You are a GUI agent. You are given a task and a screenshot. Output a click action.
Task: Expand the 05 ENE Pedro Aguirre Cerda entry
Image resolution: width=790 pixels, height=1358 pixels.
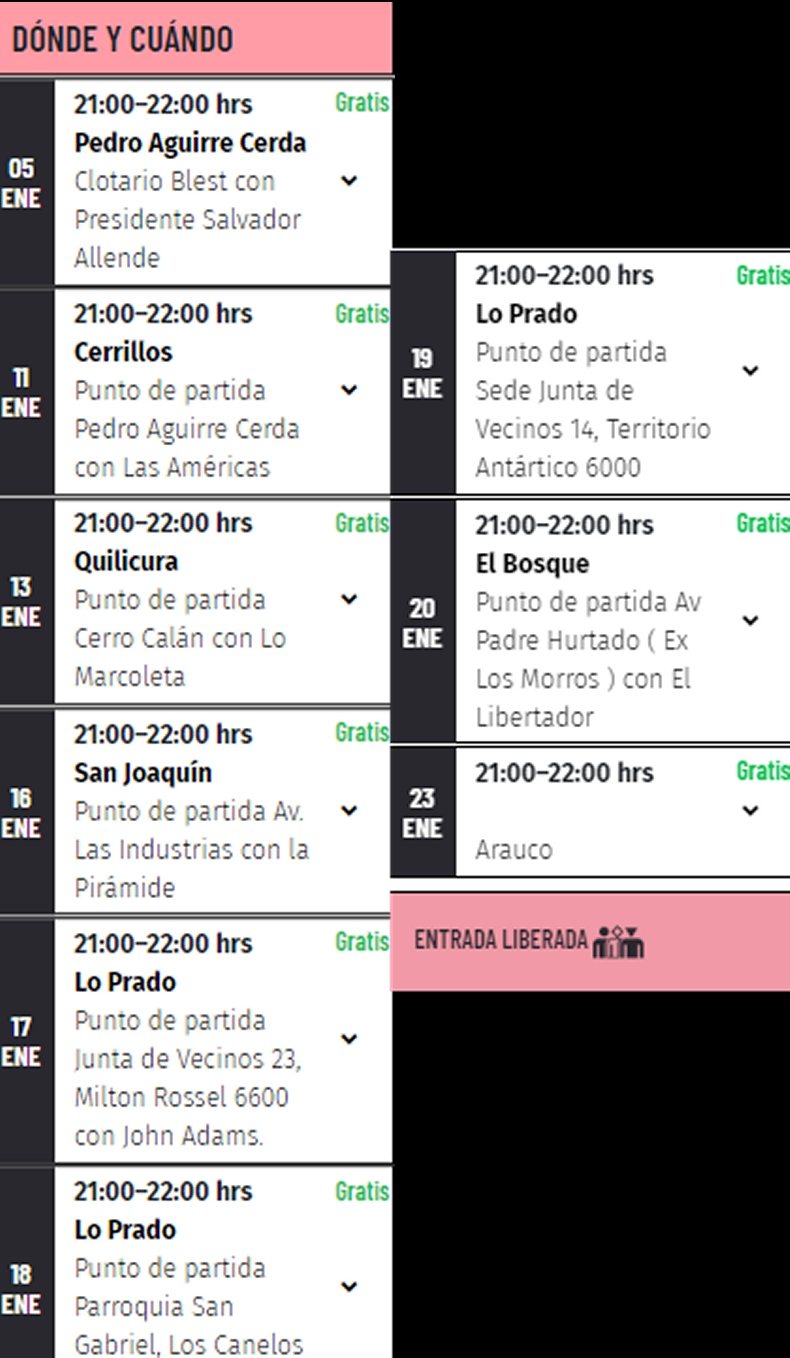tap(349, 181)
